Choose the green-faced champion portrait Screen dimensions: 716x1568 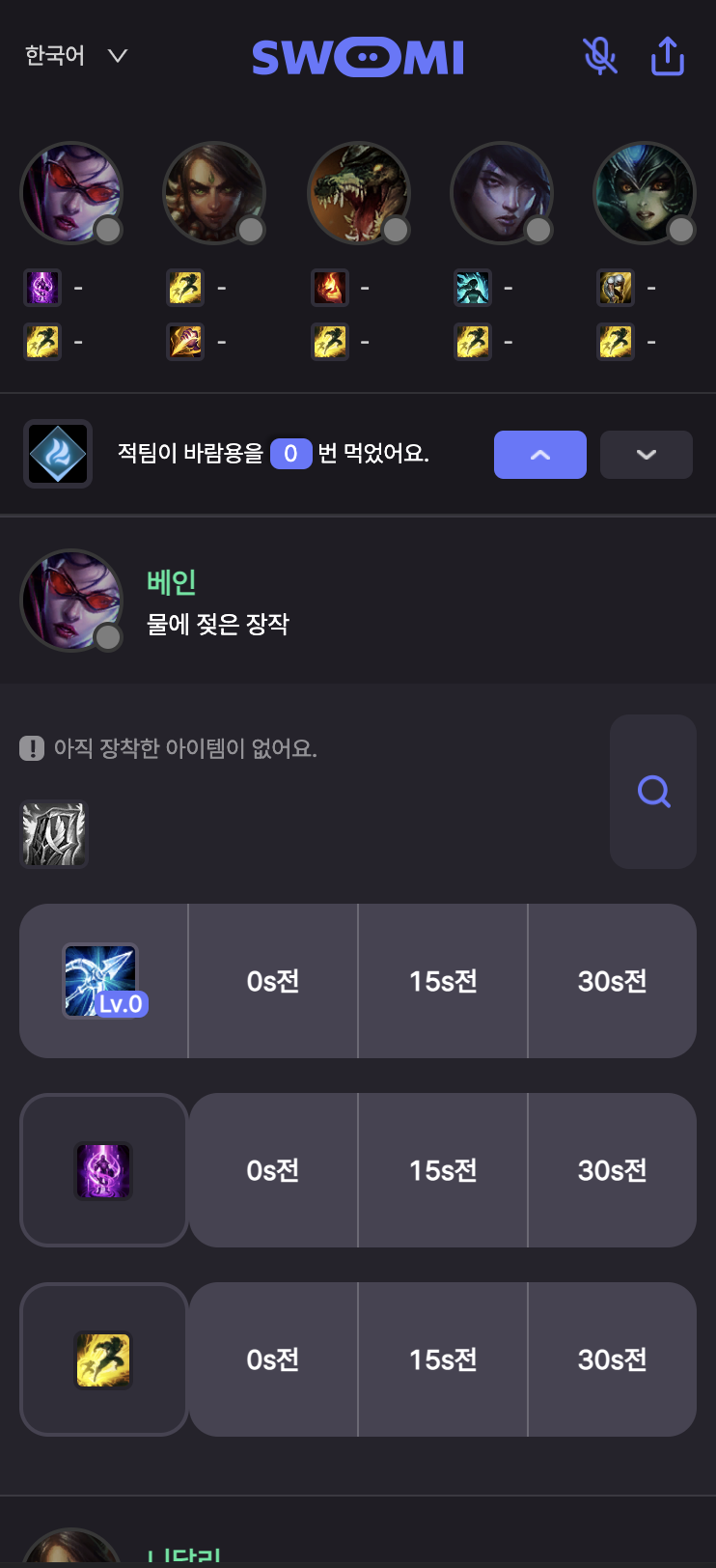click(x=644, y=193)
